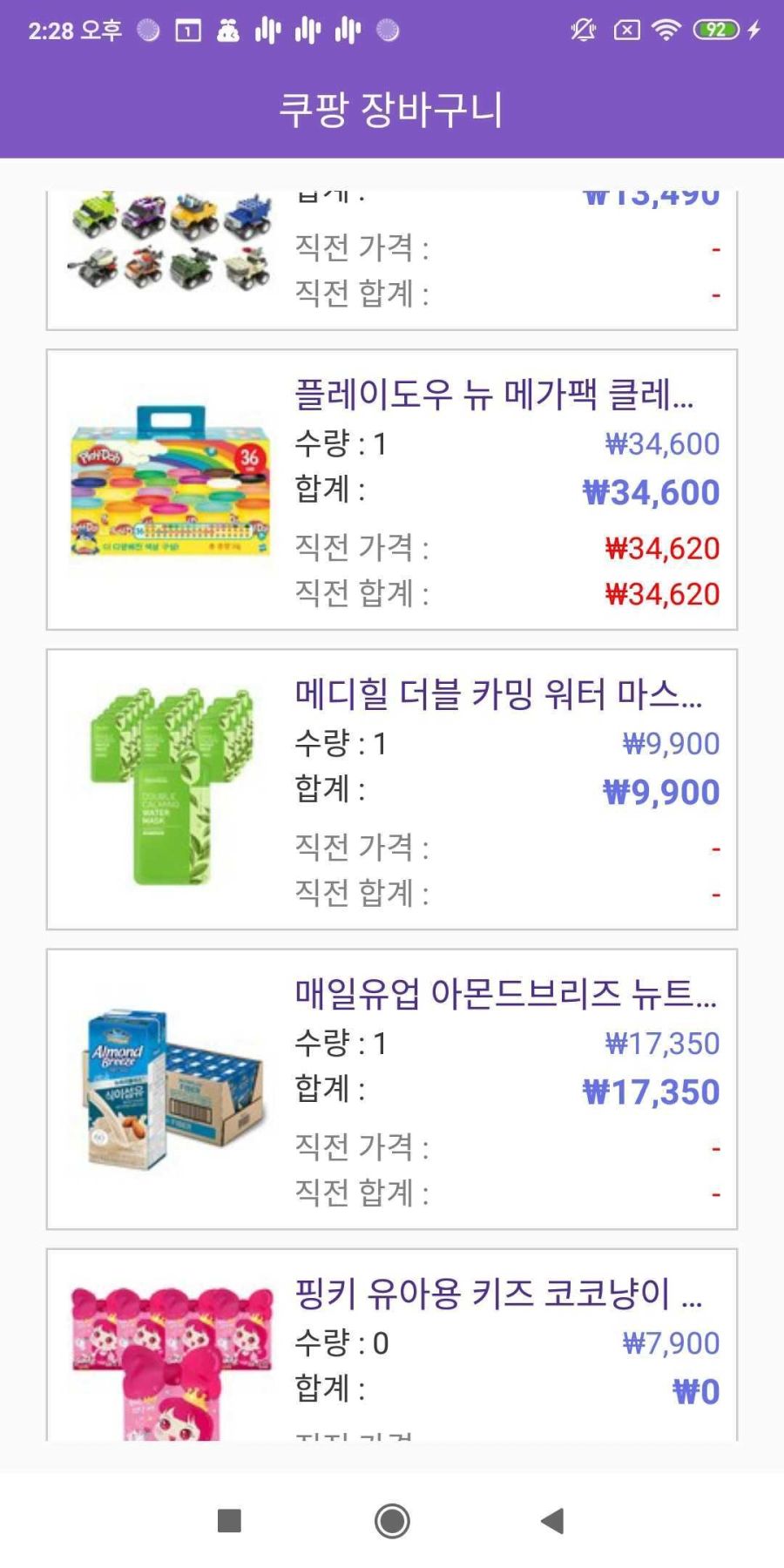The image size is (784, 1568).
Task: Tap the mute notification bell icon
Action: click(584, 29)
